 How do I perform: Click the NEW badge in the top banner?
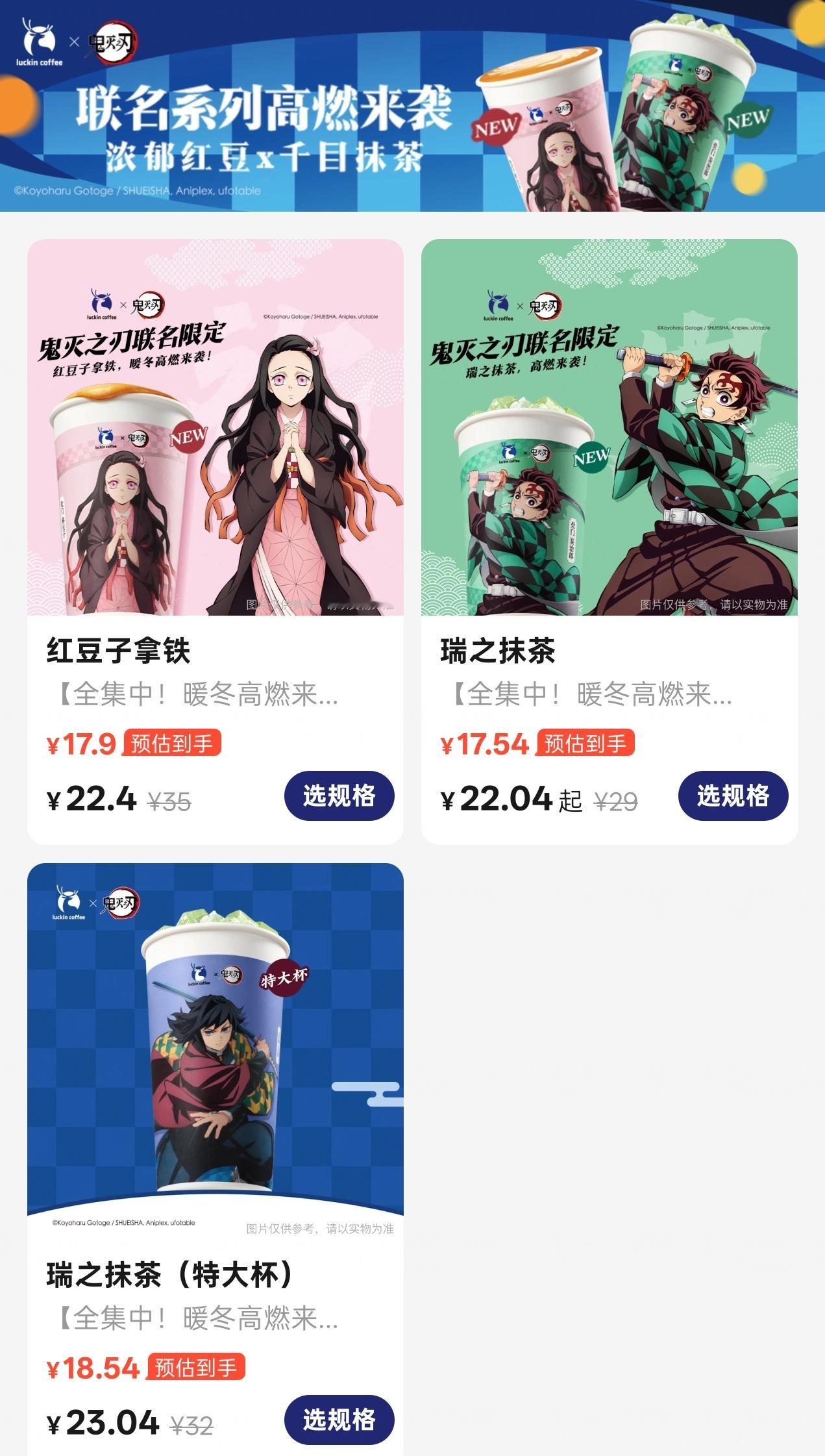point(497,127)
